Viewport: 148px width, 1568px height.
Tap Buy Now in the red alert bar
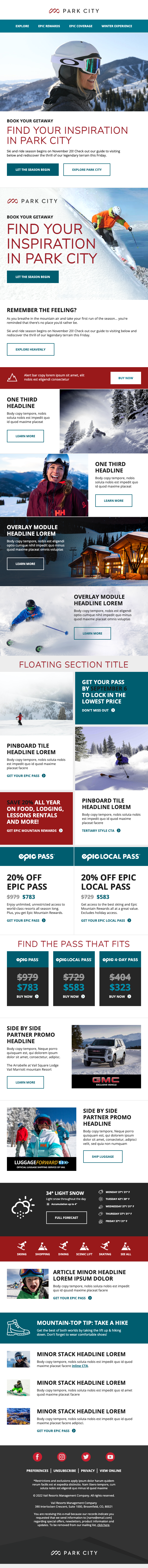point(125,378)
